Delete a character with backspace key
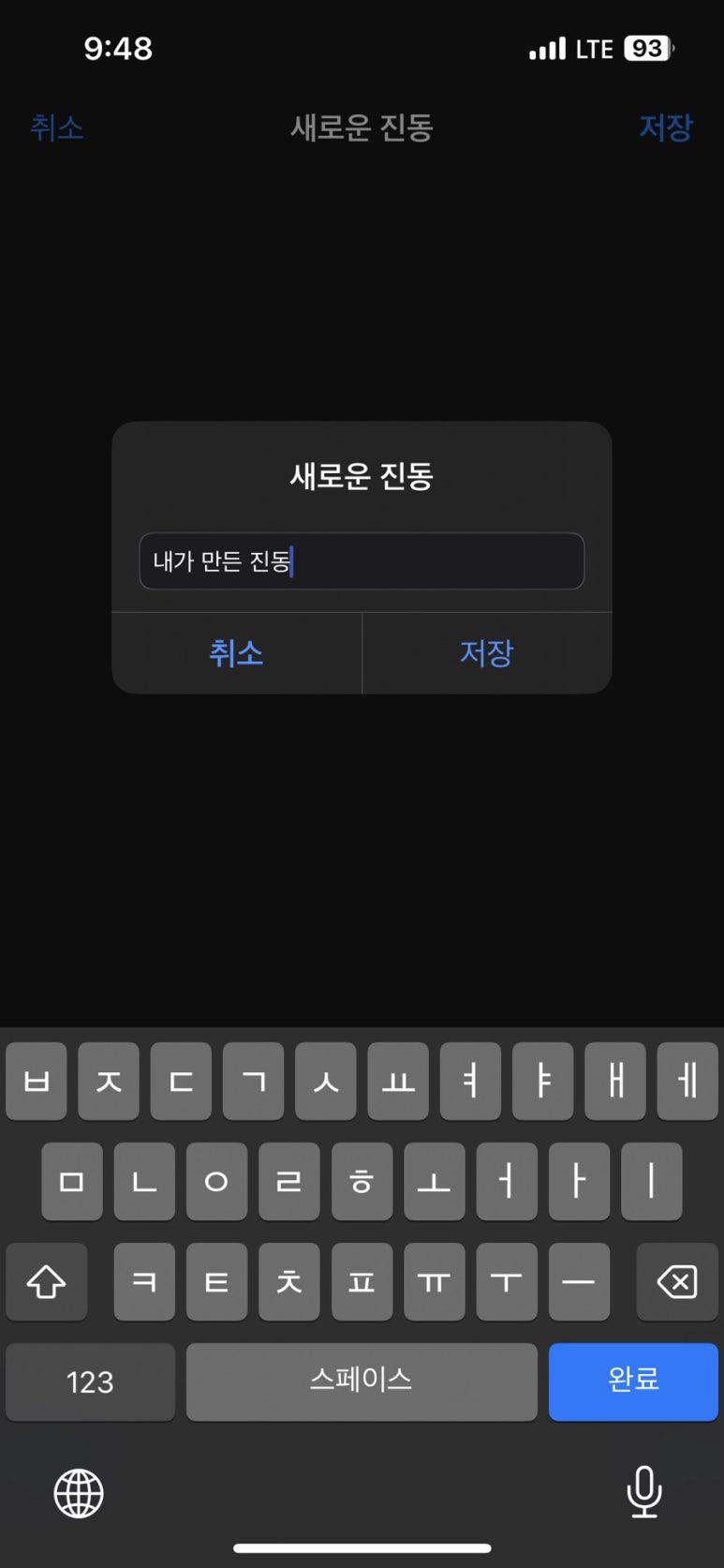This screenshot has width=724, height=1568. [677, 1281]
